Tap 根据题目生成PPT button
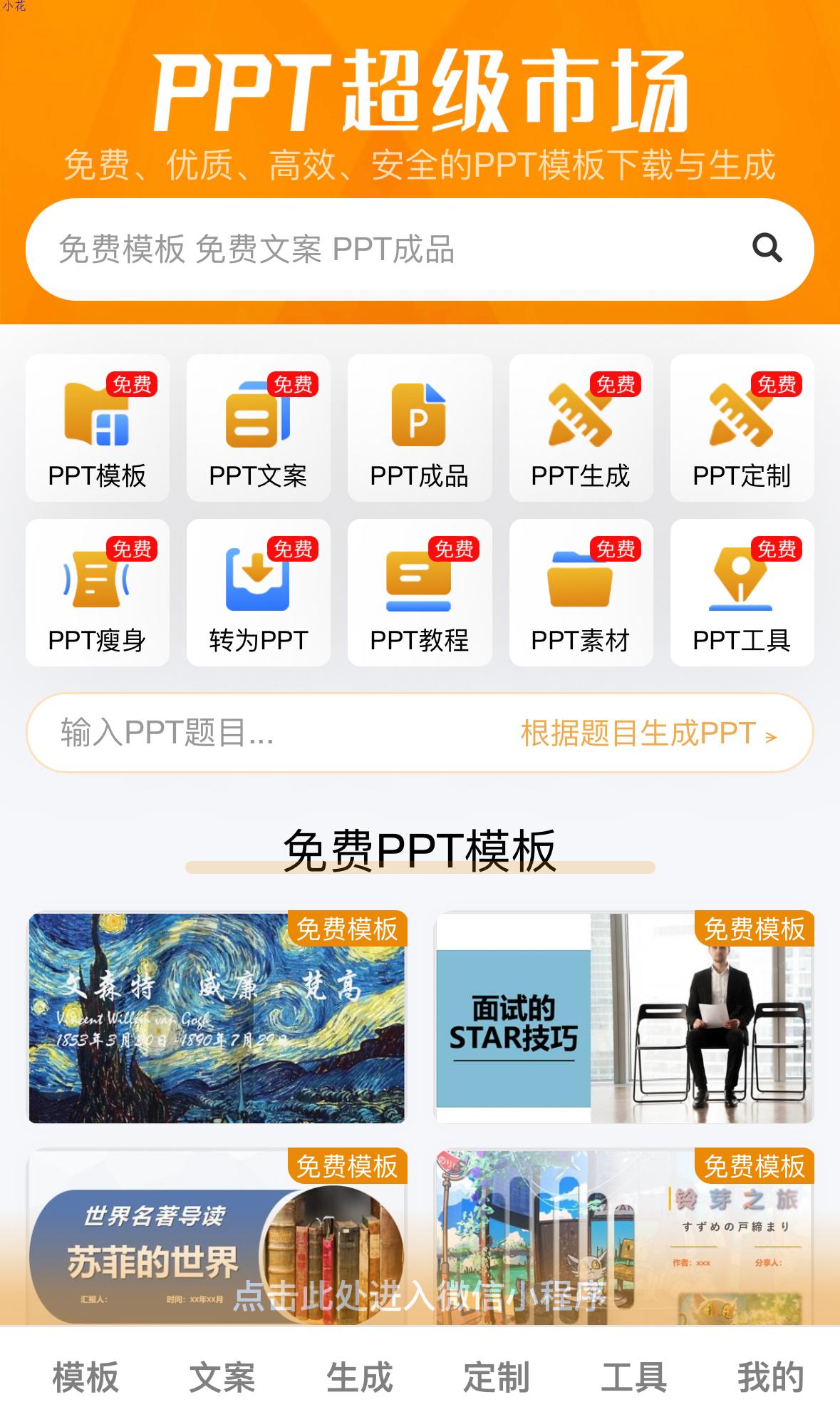Screen dimensions: 840x1407 [x=648, y=733]
